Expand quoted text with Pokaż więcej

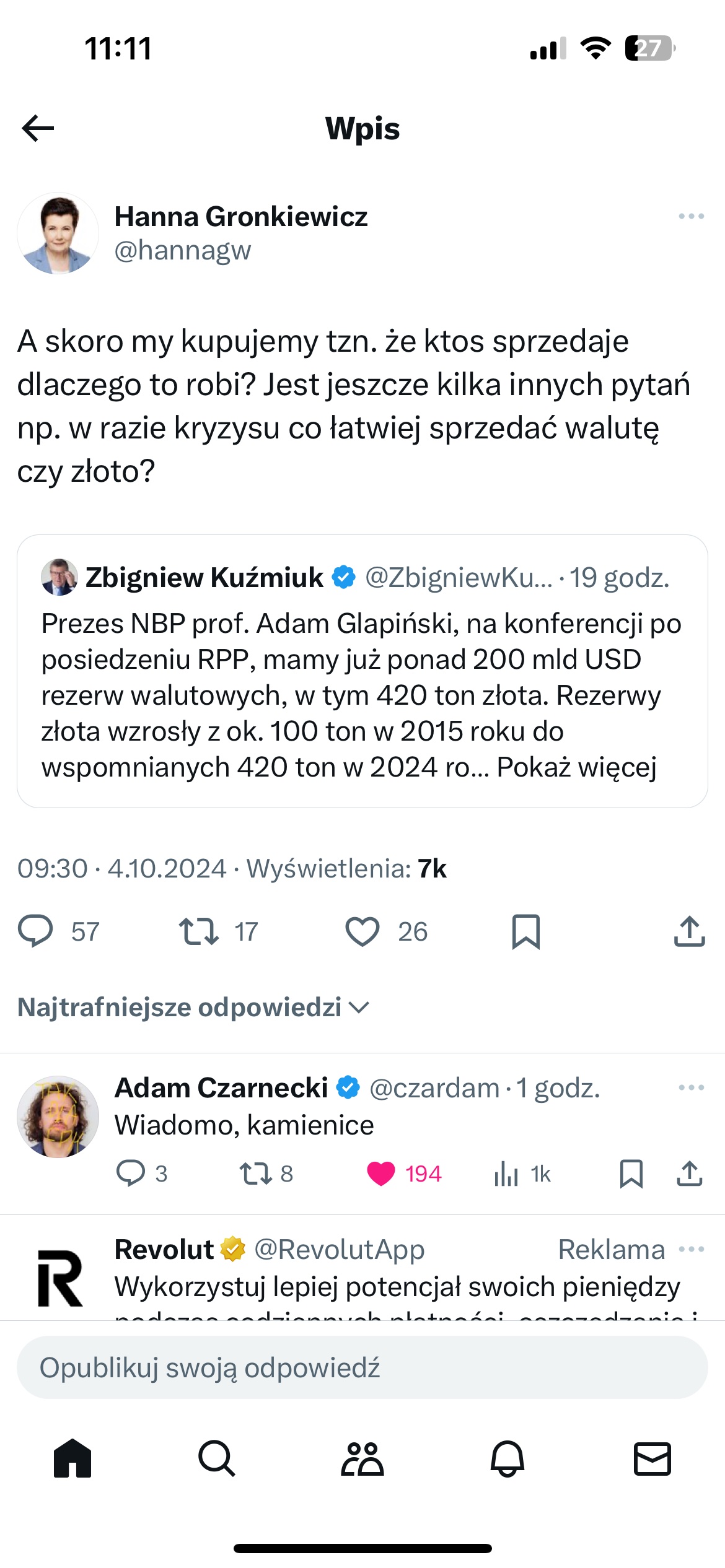(576, 767)
